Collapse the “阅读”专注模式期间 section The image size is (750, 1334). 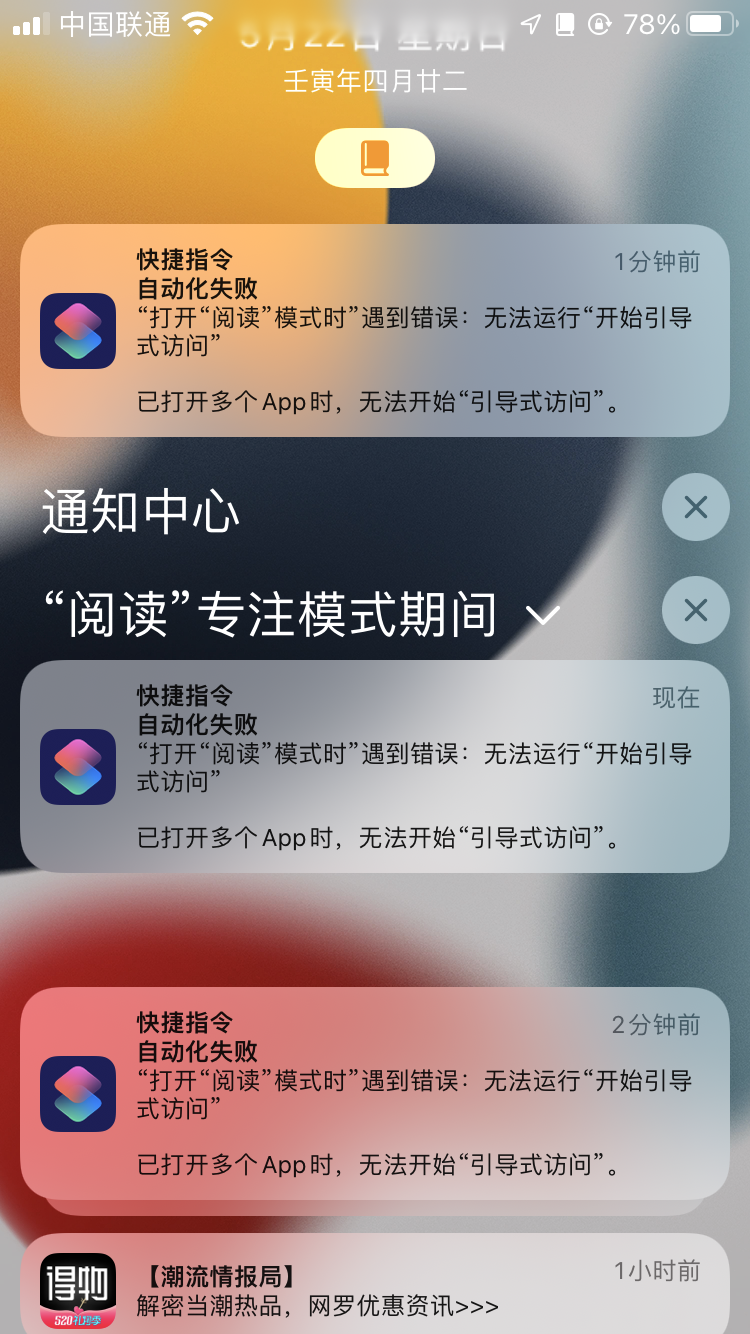543,615
